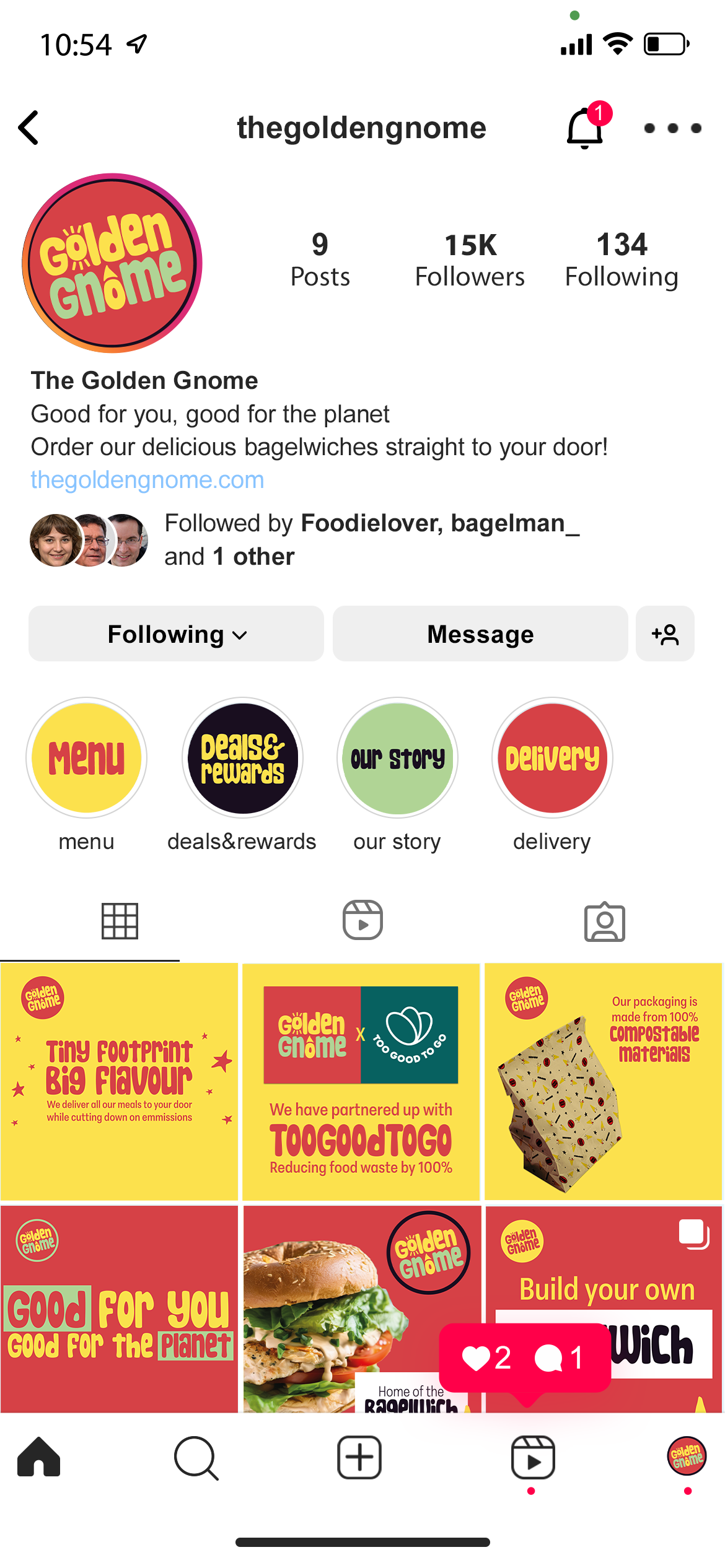The width and height of the screenshot is (725, 1568).
Task: Open the notifications bell
Action: 587,126
